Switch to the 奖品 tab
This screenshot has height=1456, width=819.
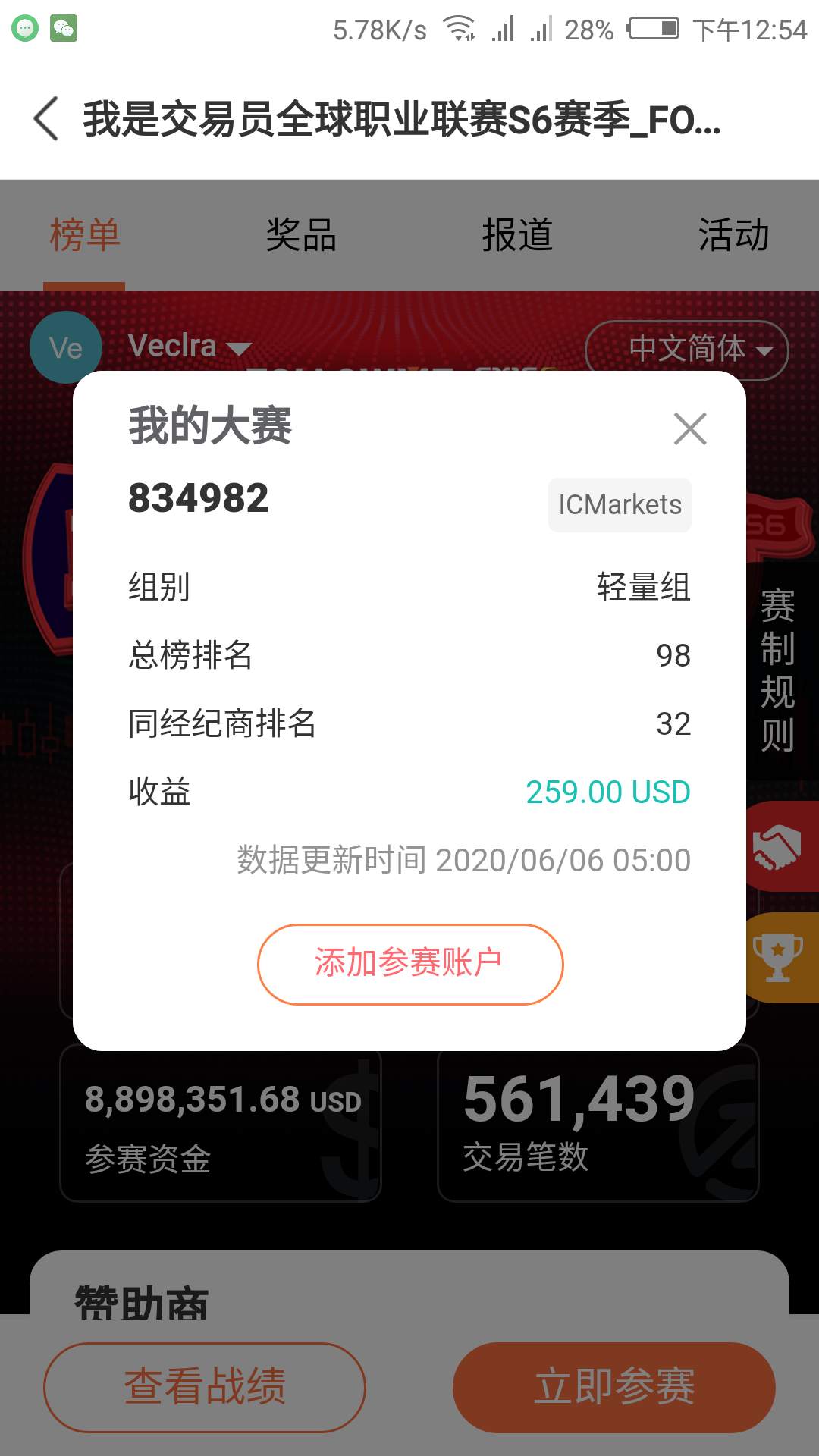[301, 235]
